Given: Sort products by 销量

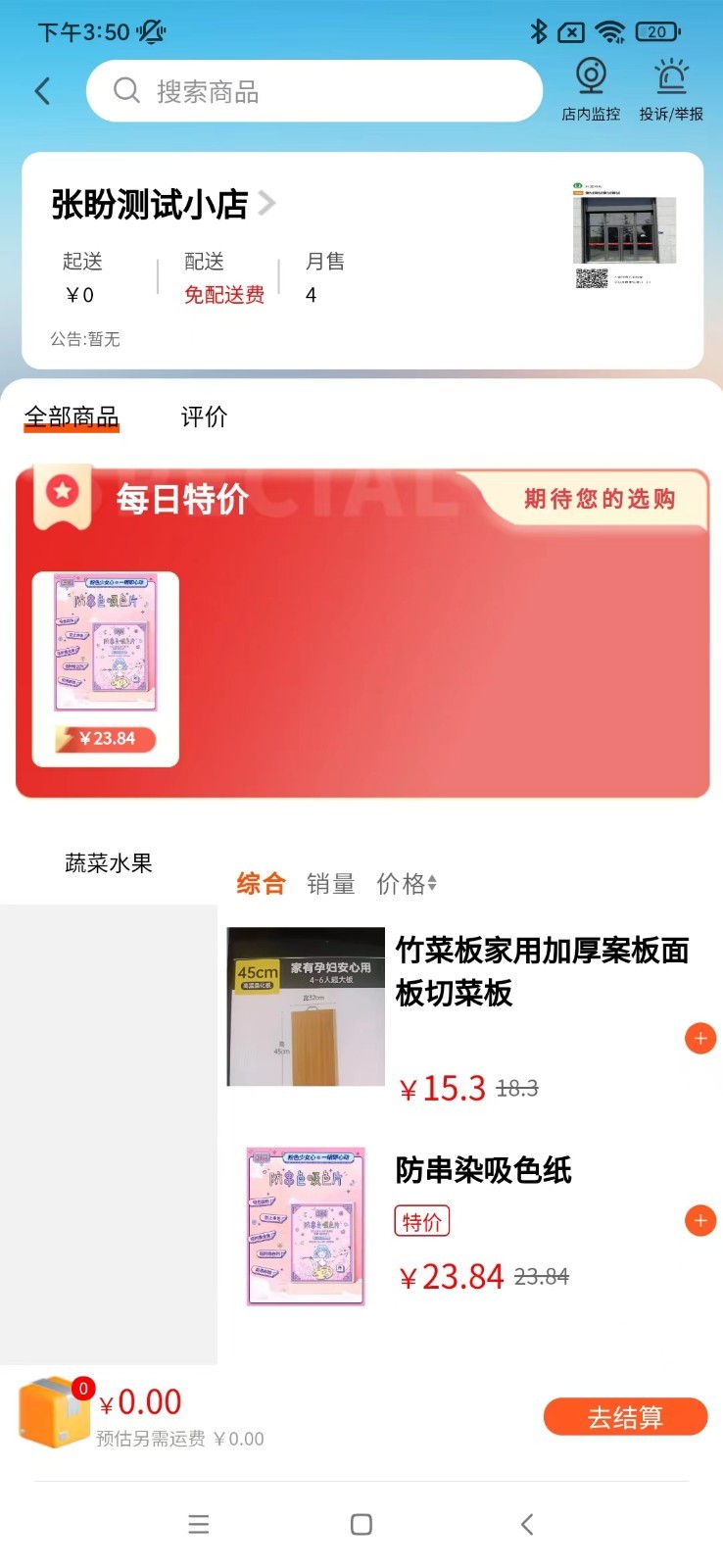Looking at the screenshot, I should coord(330,884).
